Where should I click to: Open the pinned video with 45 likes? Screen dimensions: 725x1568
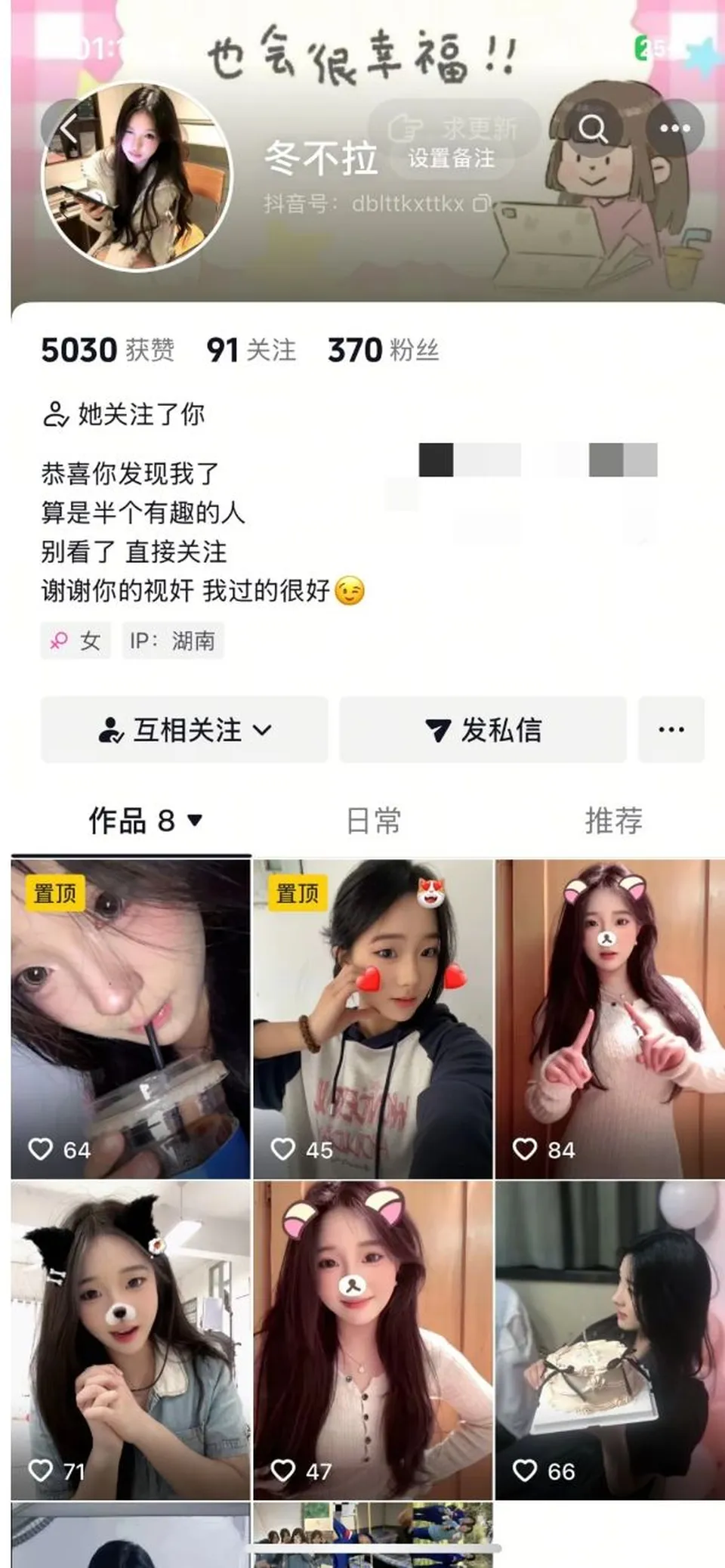pos(373,1019)
